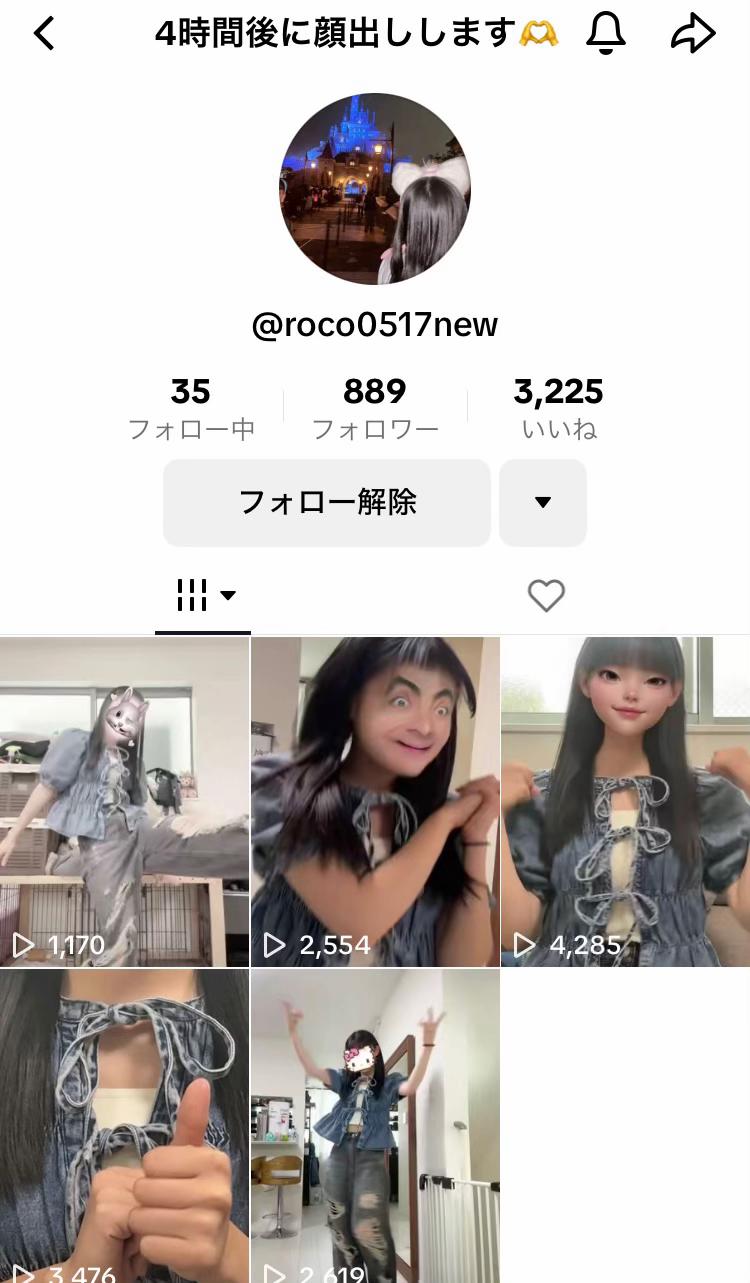
Task: Play the video with 2,554 views
Action: tap(375, 800)
